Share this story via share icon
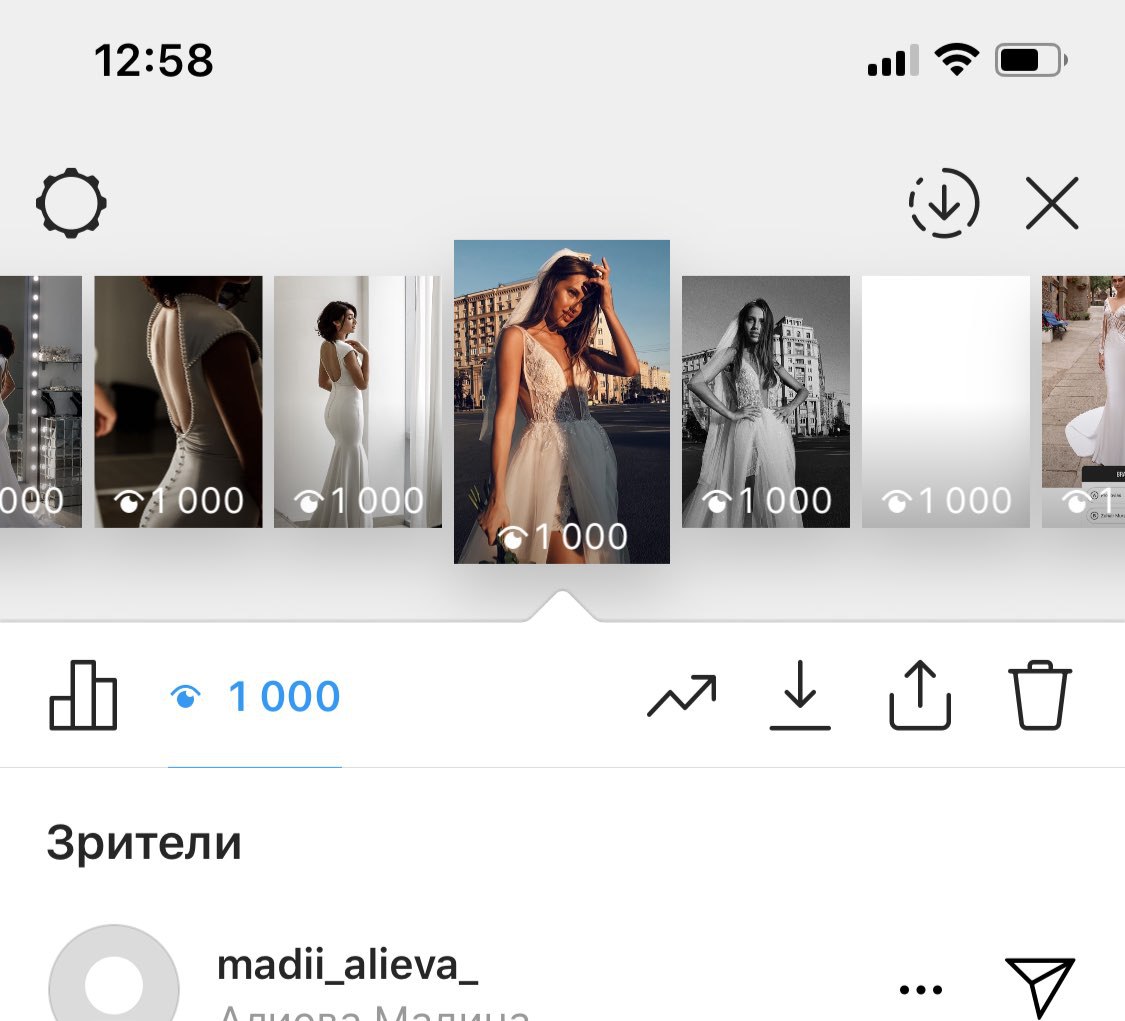Screen dimensions: 1125x1021 pos(919,696)
